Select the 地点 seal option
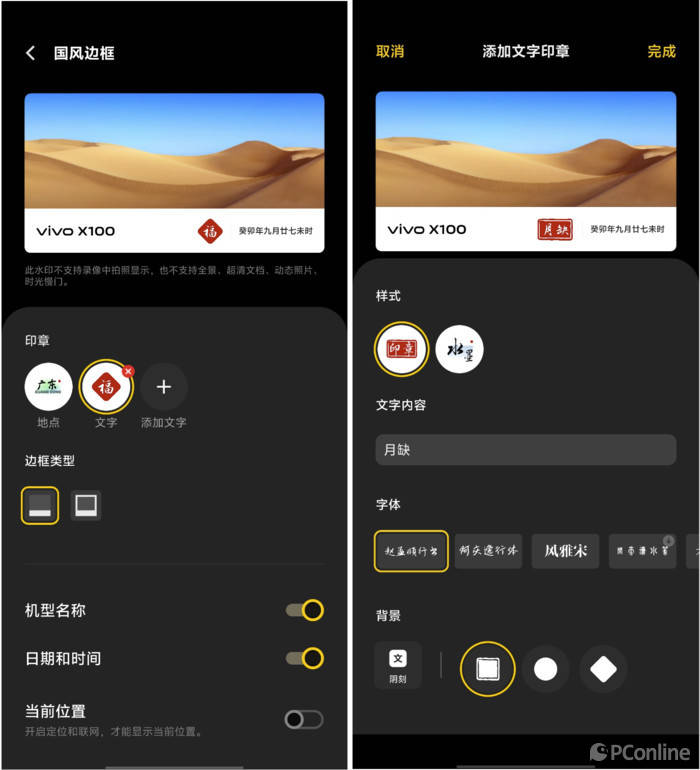Image resolution: width=700 pixels, height=770 pixels. pyautogui.click(x=48, y=387)
